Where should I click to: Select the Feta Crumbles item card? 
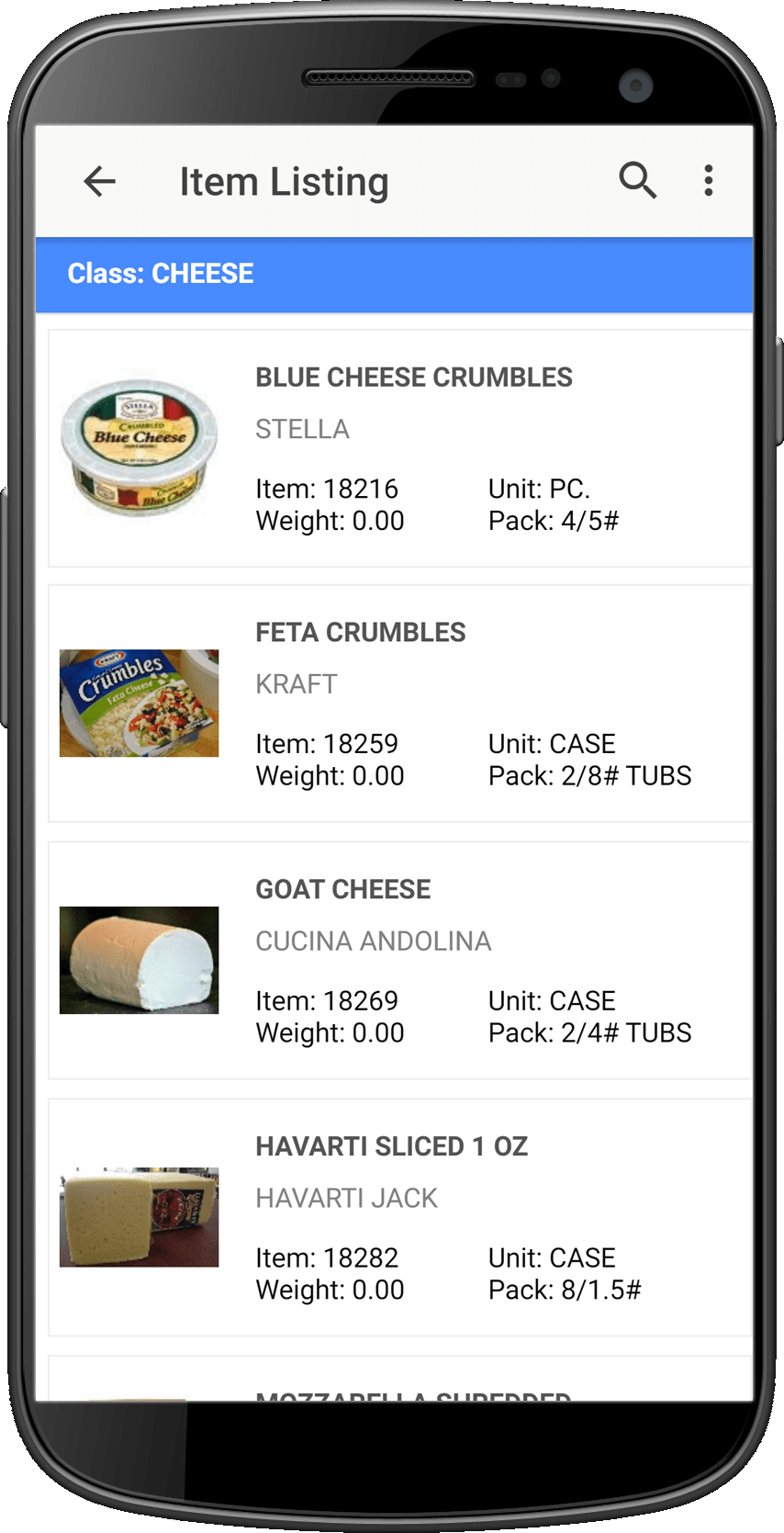tap(400, 704)
